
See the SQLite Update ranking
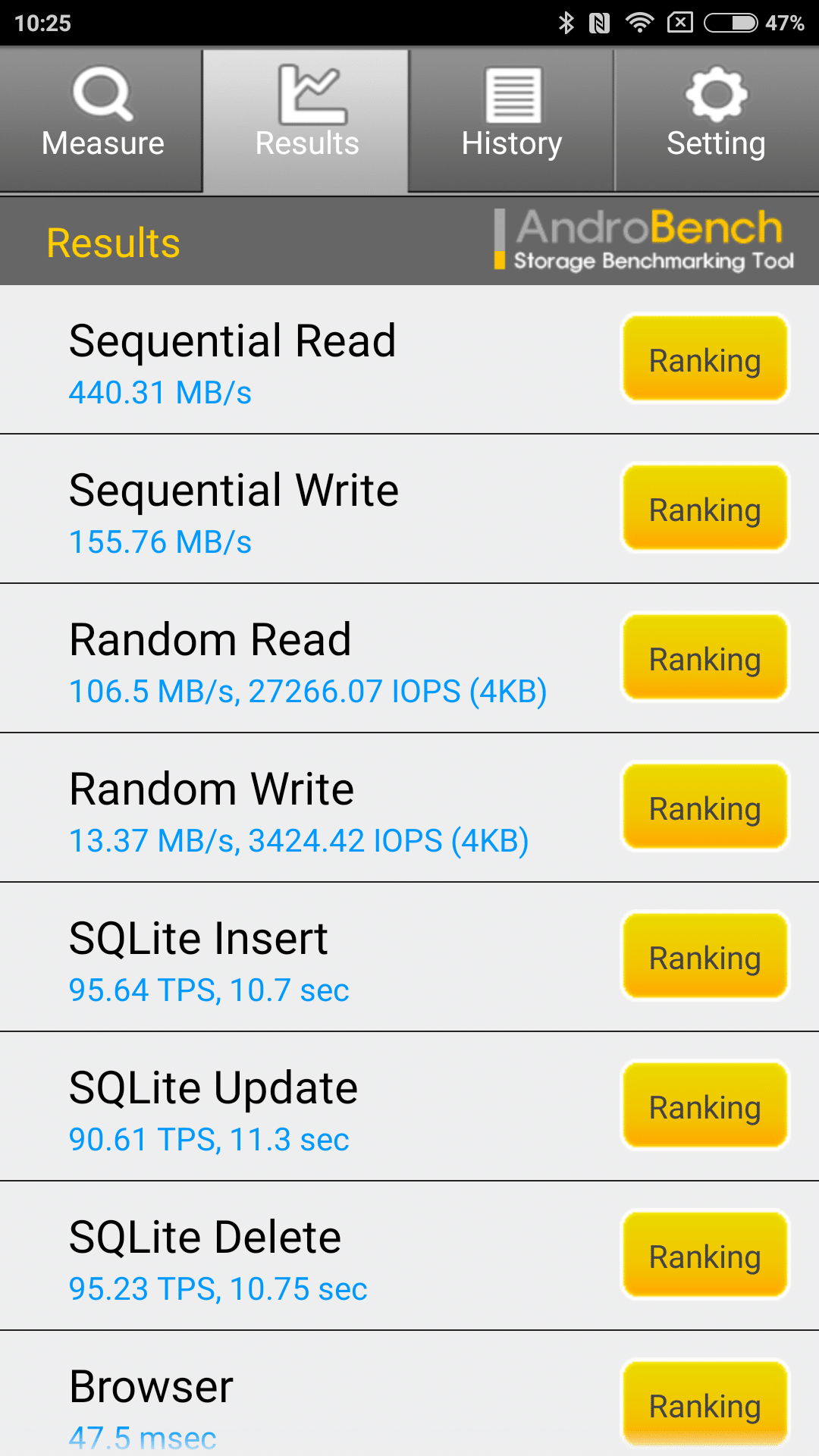[x=705, y=1106]
